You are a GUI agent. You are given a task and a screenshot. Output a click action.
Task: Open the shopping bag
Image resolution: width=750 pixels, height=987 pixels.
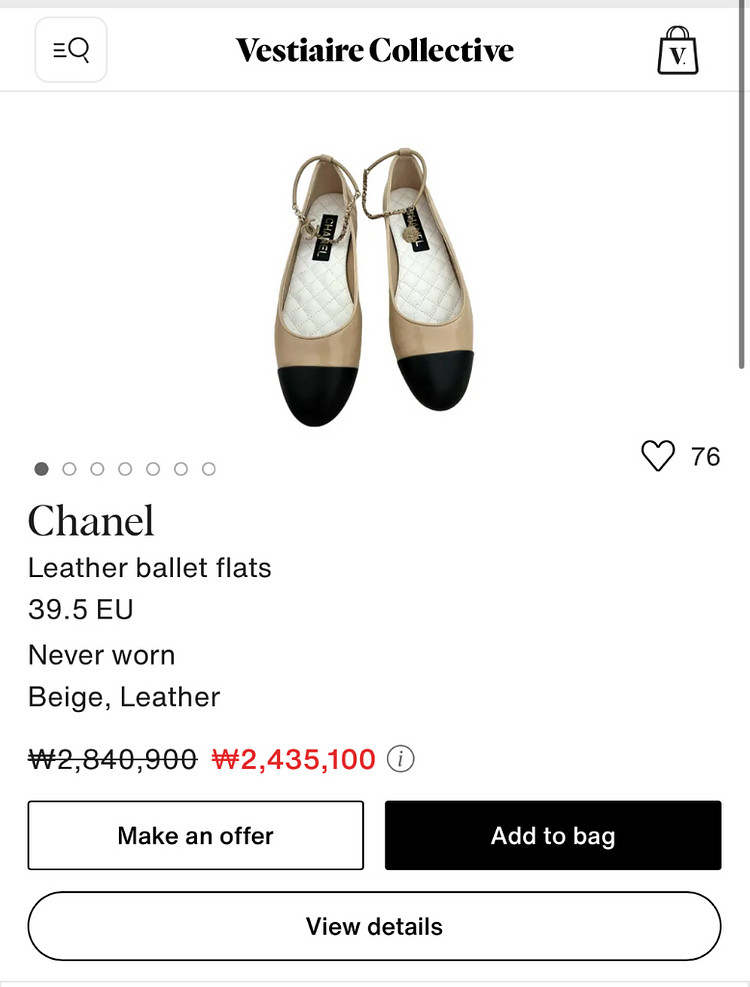coord(678,50)
